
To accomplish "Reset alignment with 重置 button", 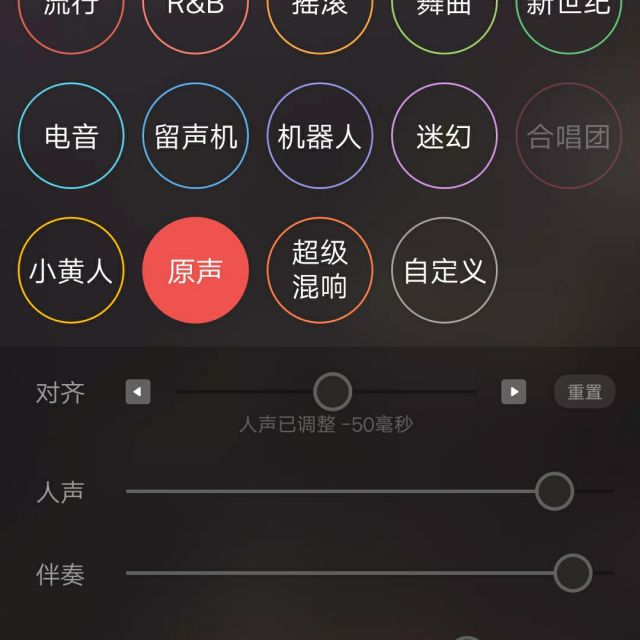I will (x=584, y=392).
